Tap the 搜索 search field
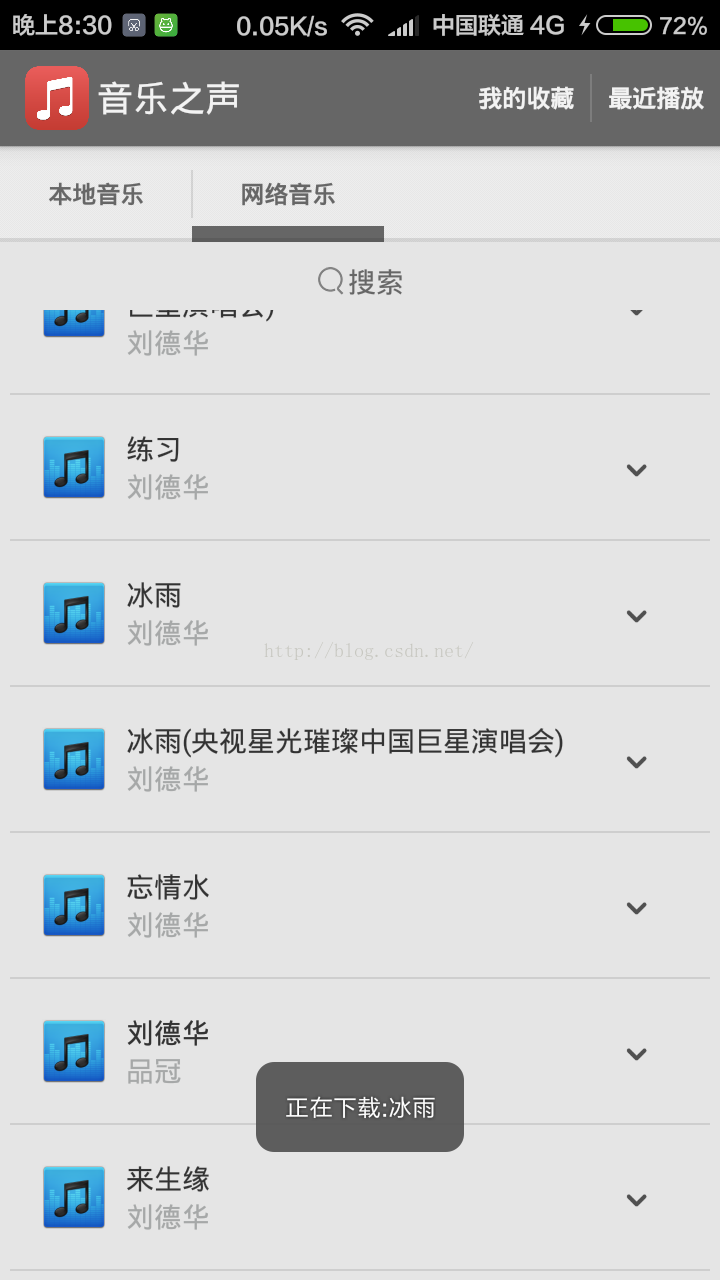Viewport: 720px width, 1280px height. [x=360, y=282]
